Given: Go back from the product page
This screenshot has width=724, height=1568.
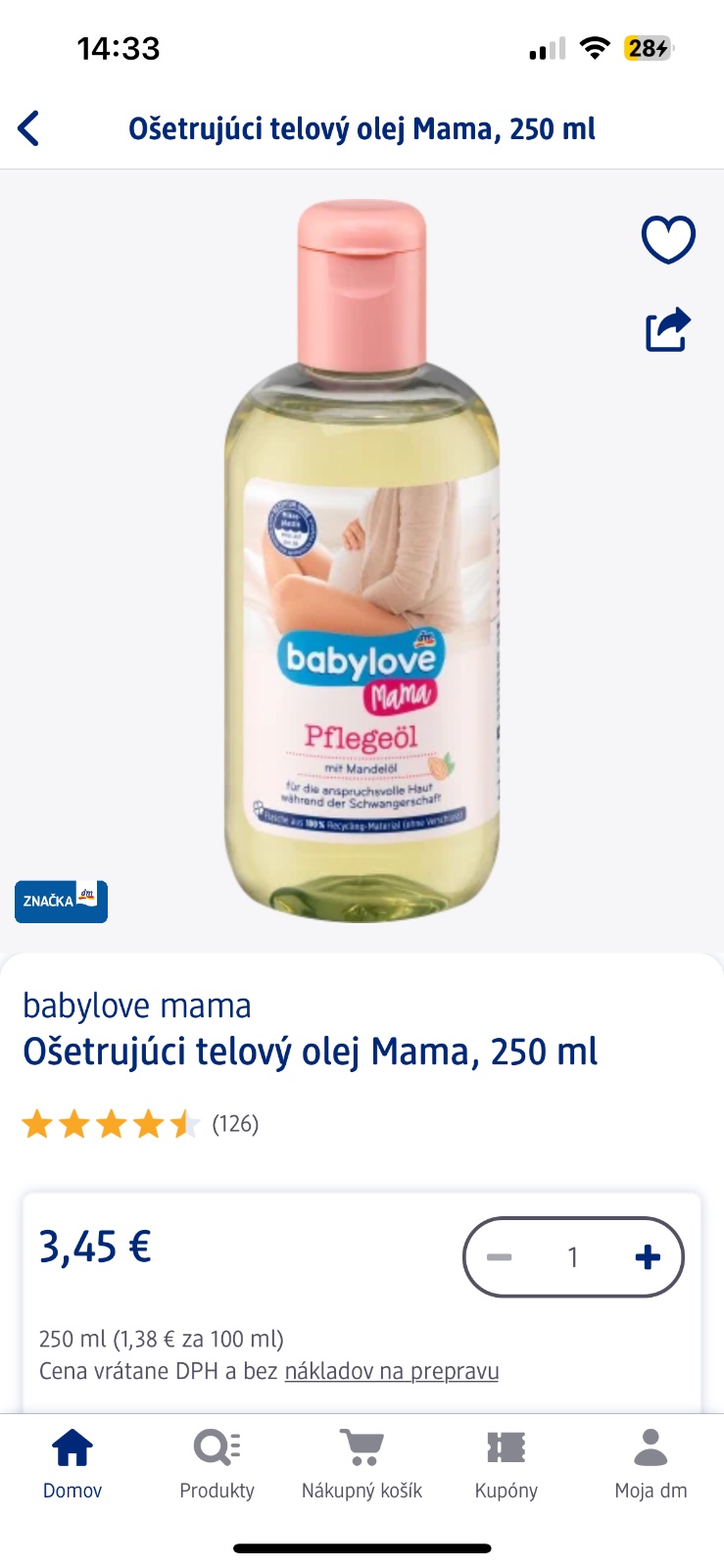Looking at the screenshot, I should point(29,128).
